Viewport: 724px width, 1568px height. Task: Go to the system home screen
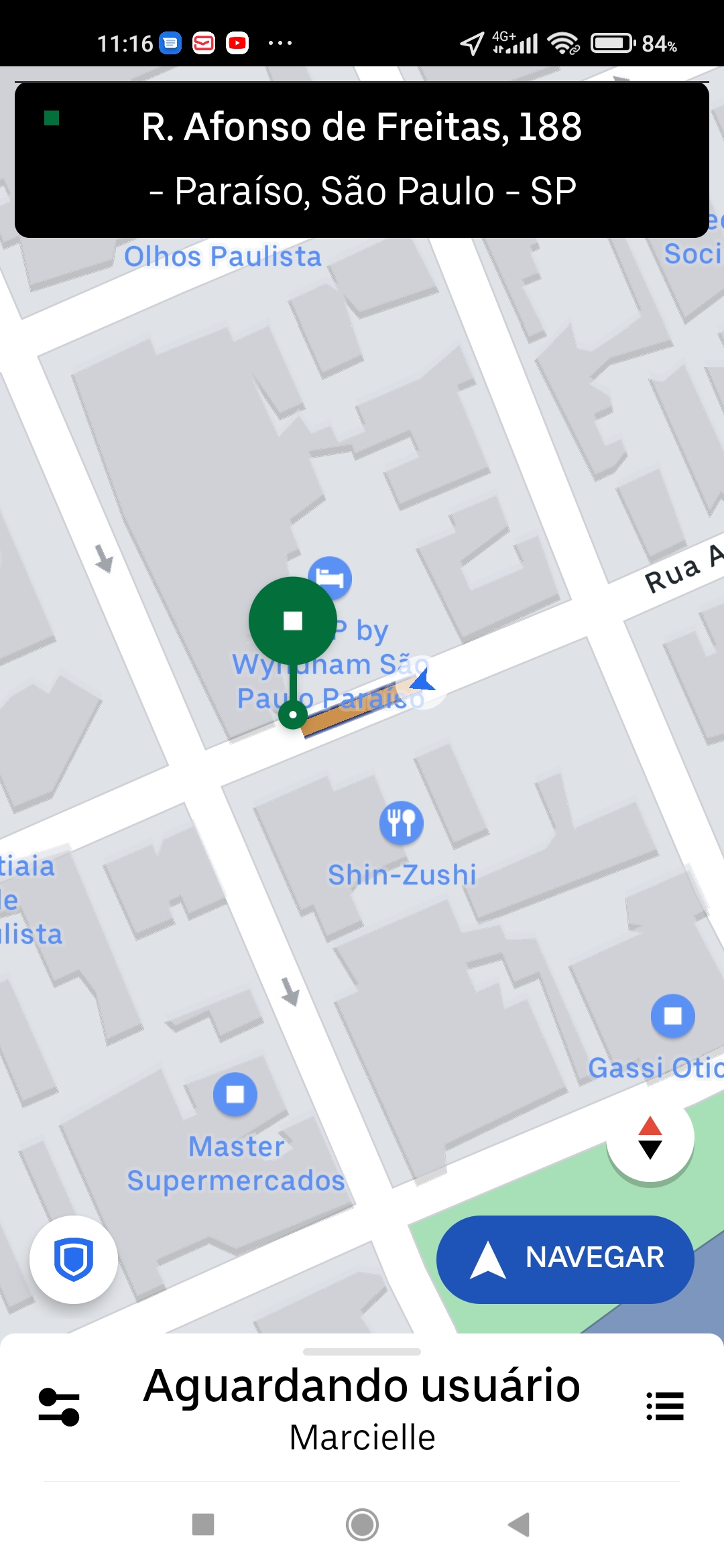tap(362, 1524)
